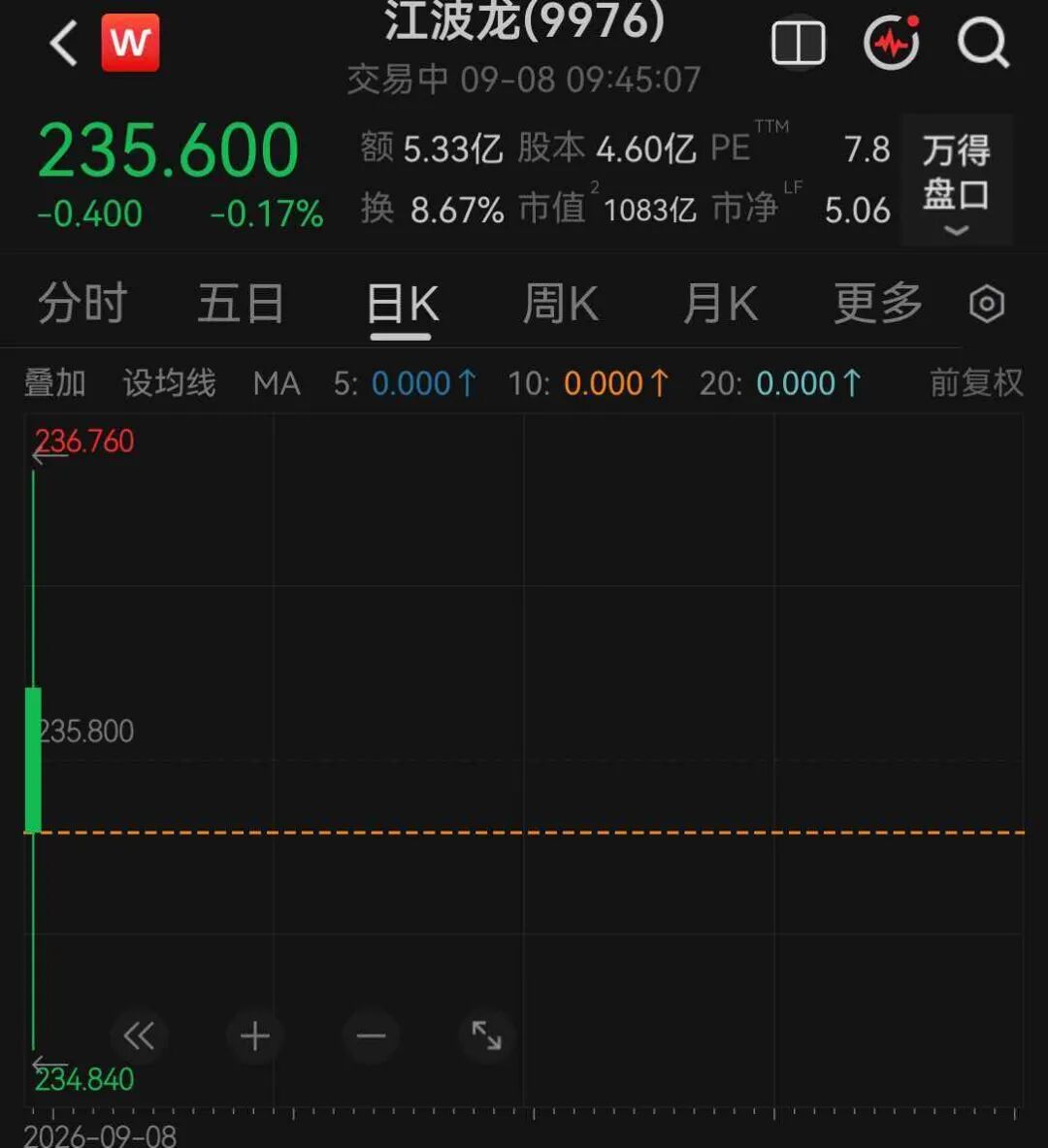
Task: Open the 更多 chart period options
Action: coord(878,303)
